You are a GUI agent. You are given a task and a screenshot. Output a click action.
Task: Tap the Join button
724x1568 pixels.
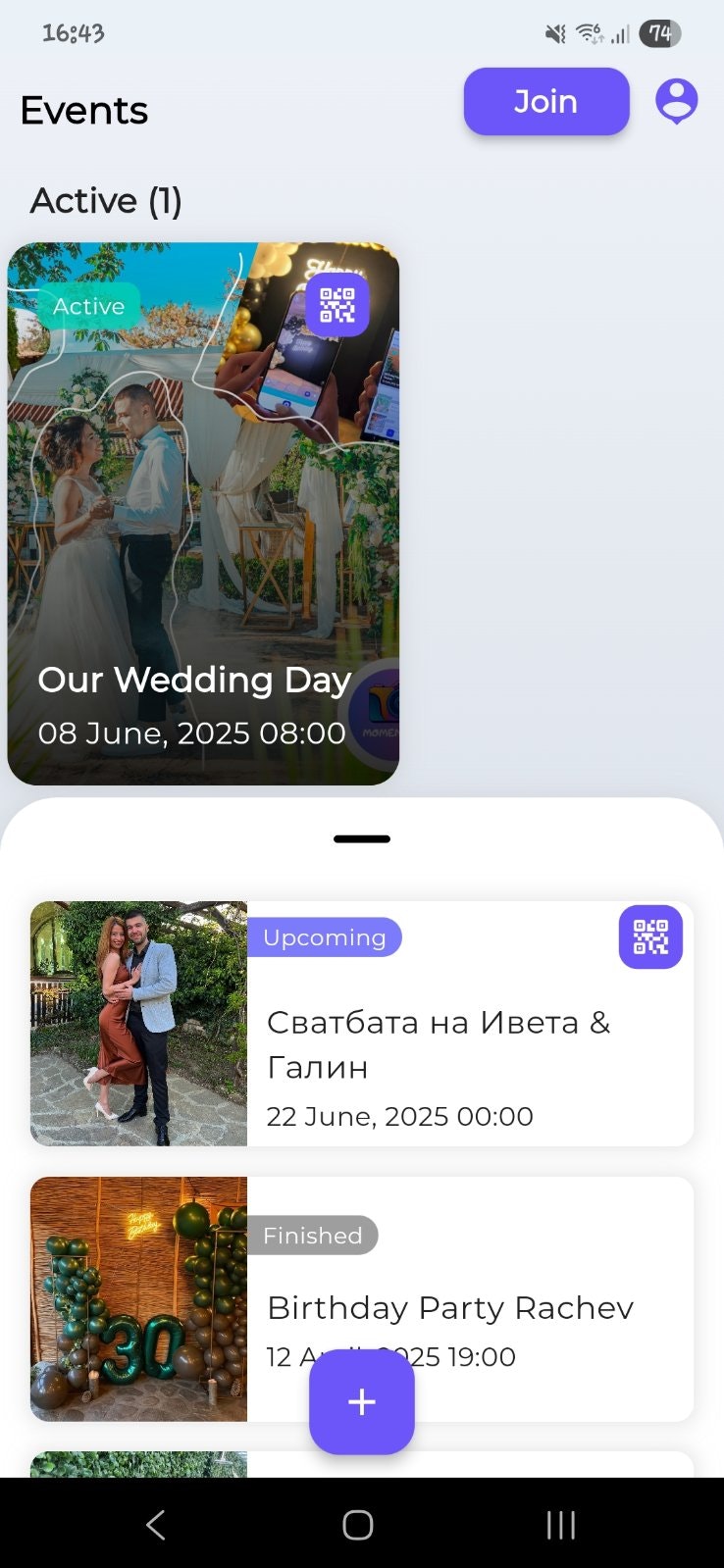pyautogui.click(x=545, y=102)
